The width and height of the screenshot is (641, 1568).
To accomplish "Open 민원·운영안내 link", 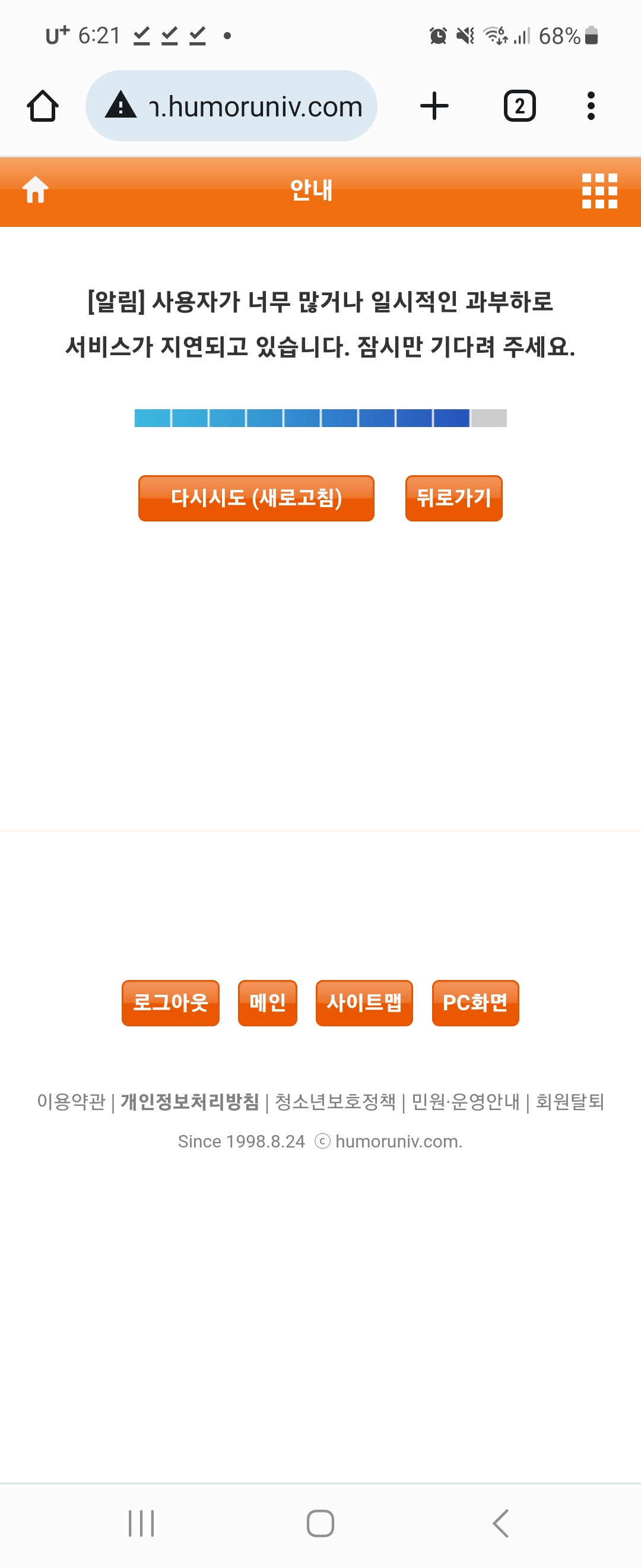I will [465, 1101].
